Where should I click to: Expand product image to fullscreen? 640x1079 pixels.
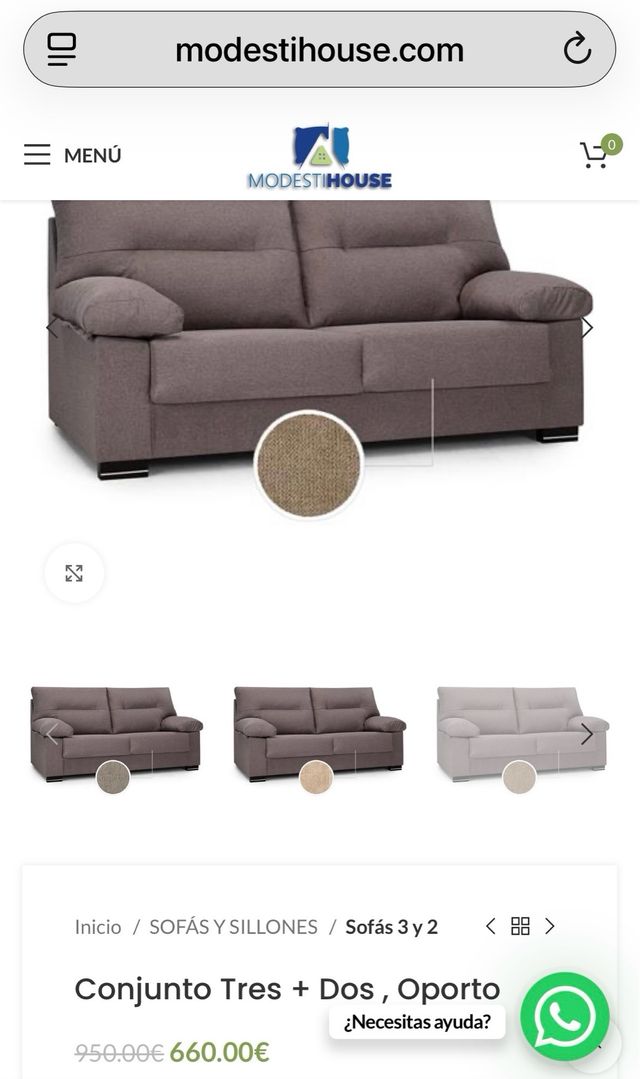[74, 573]
